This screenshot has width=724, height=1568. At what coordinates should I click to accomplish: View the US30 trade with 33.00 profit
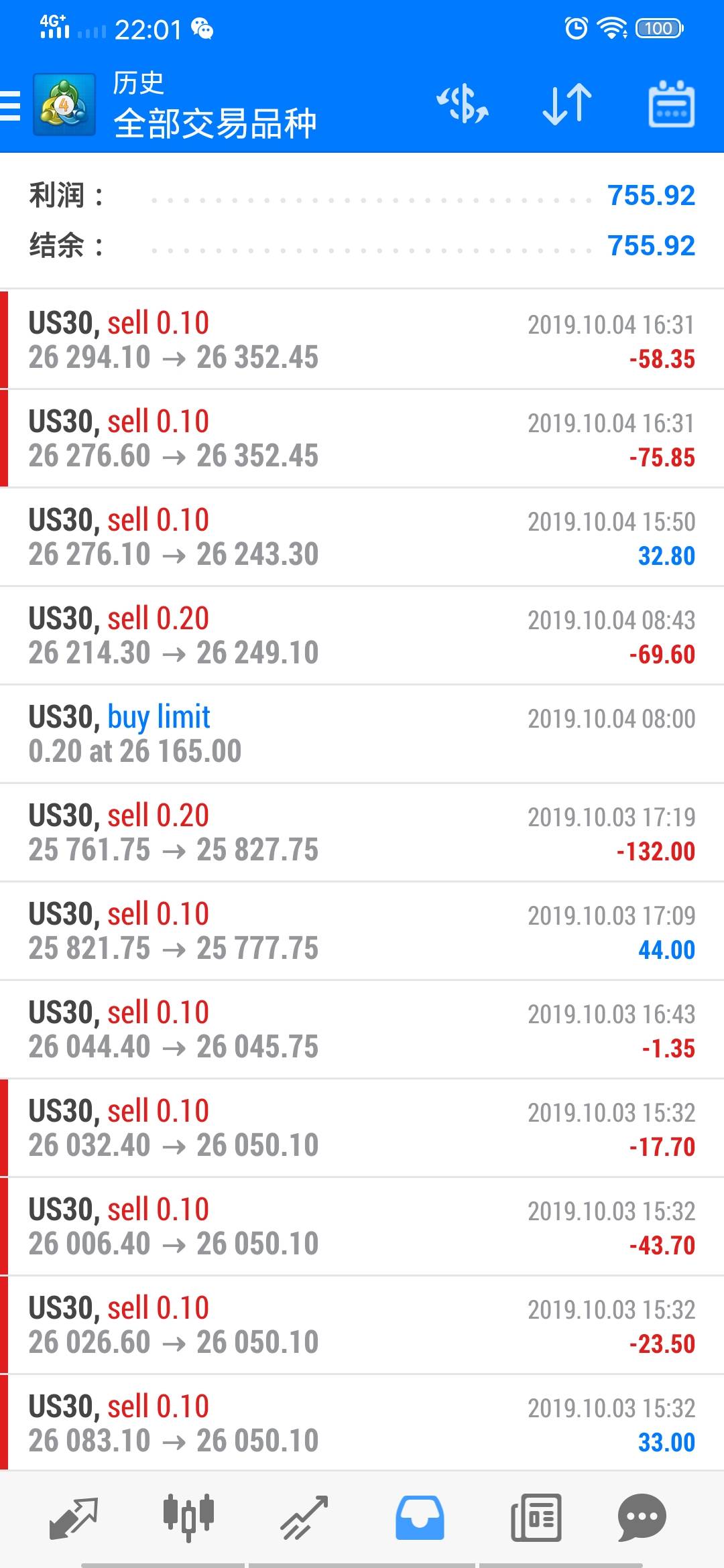(x=362, y=1423)
